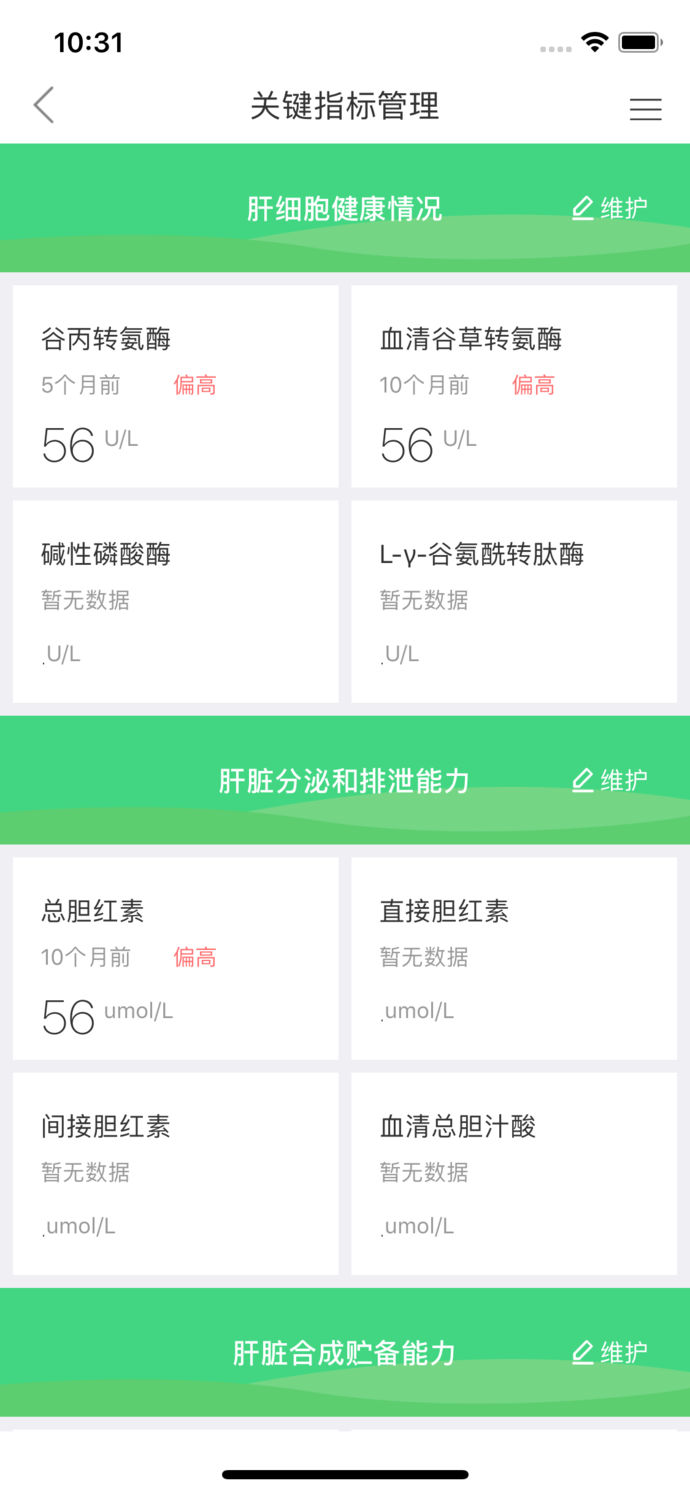Viewport: 690px width, 1494px height.
Task: Select the 直接胆红素 card
Action: pos(514,958)
